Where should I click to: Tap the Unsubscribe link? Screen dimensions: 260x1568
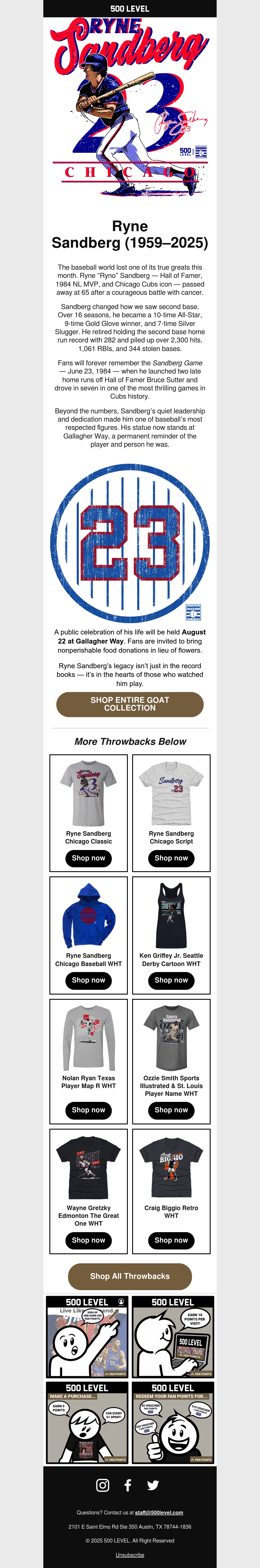[130, 1555]
